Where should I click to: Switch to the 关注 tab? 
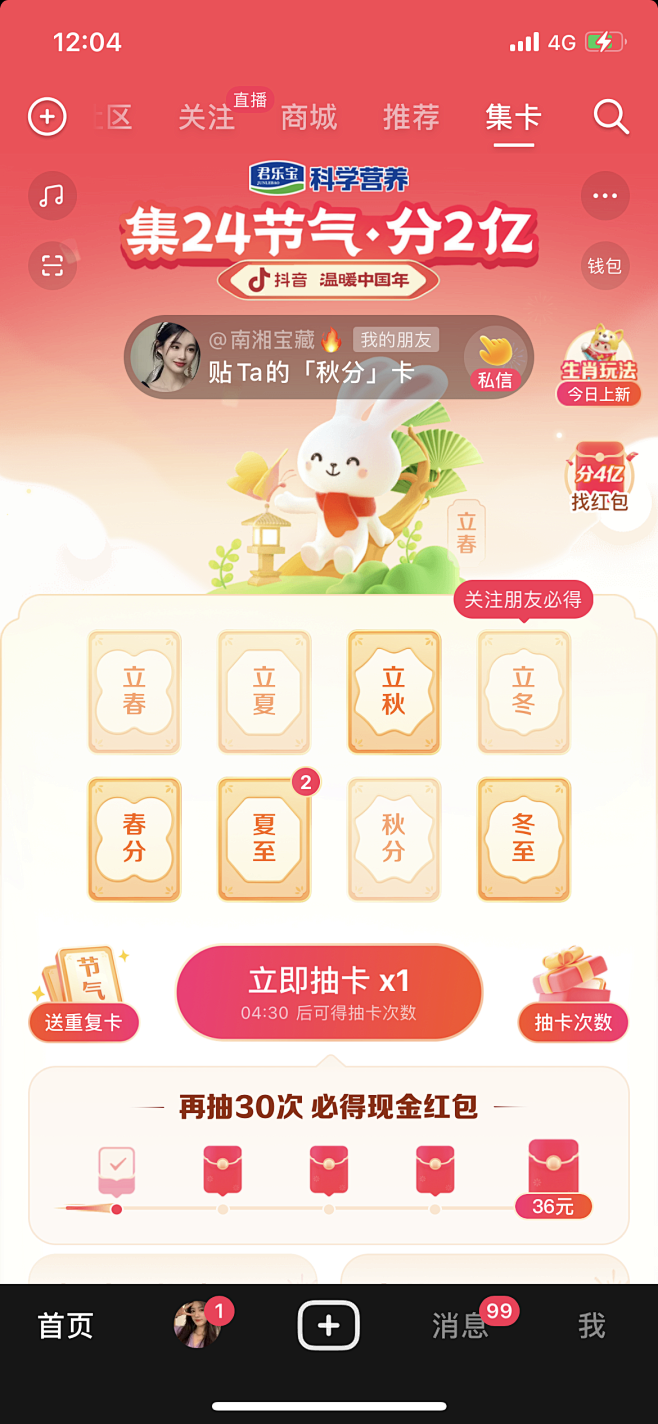point(206,117)
